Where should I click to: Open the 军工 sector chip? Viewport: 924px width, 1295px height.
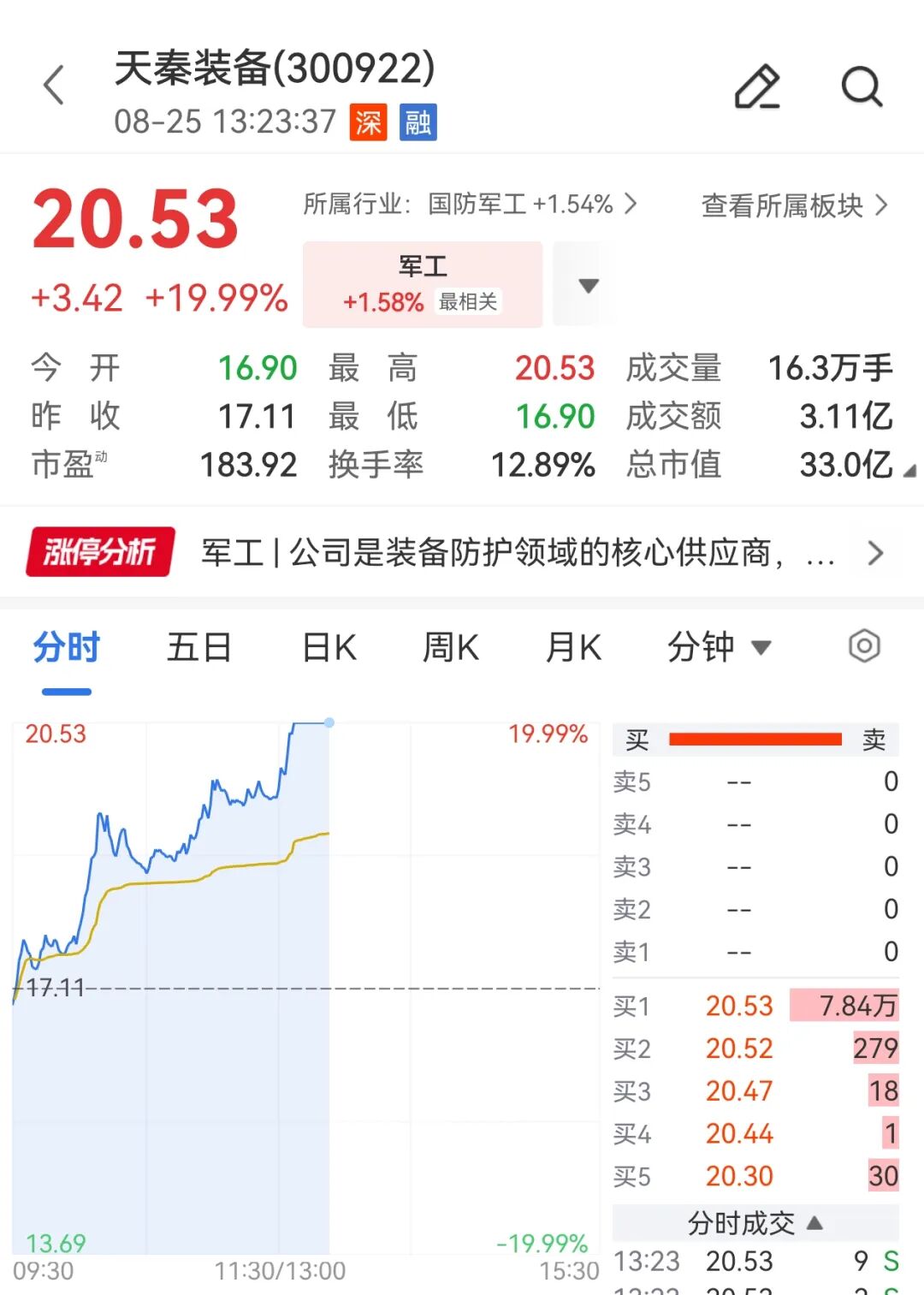(423, 284)
